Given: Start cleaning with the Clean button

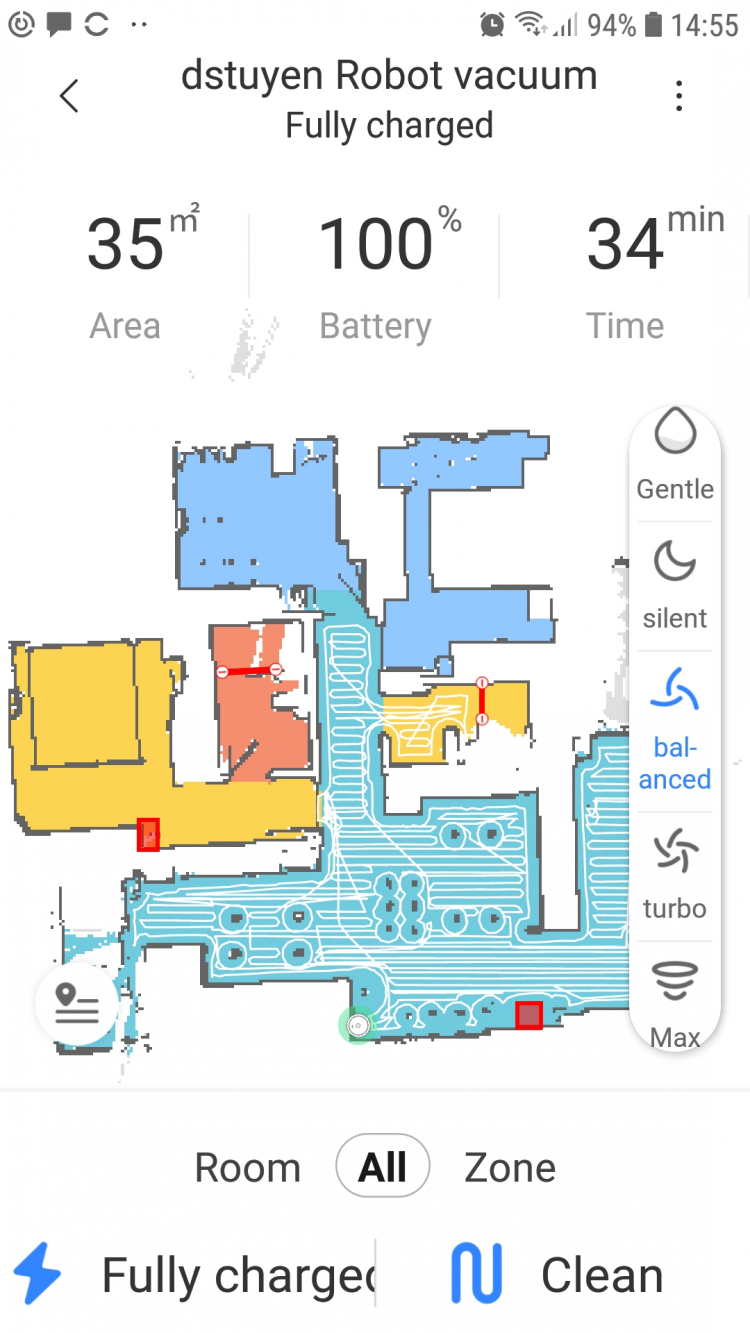Looking at the screenshot, I should [x=560, y=1275].
